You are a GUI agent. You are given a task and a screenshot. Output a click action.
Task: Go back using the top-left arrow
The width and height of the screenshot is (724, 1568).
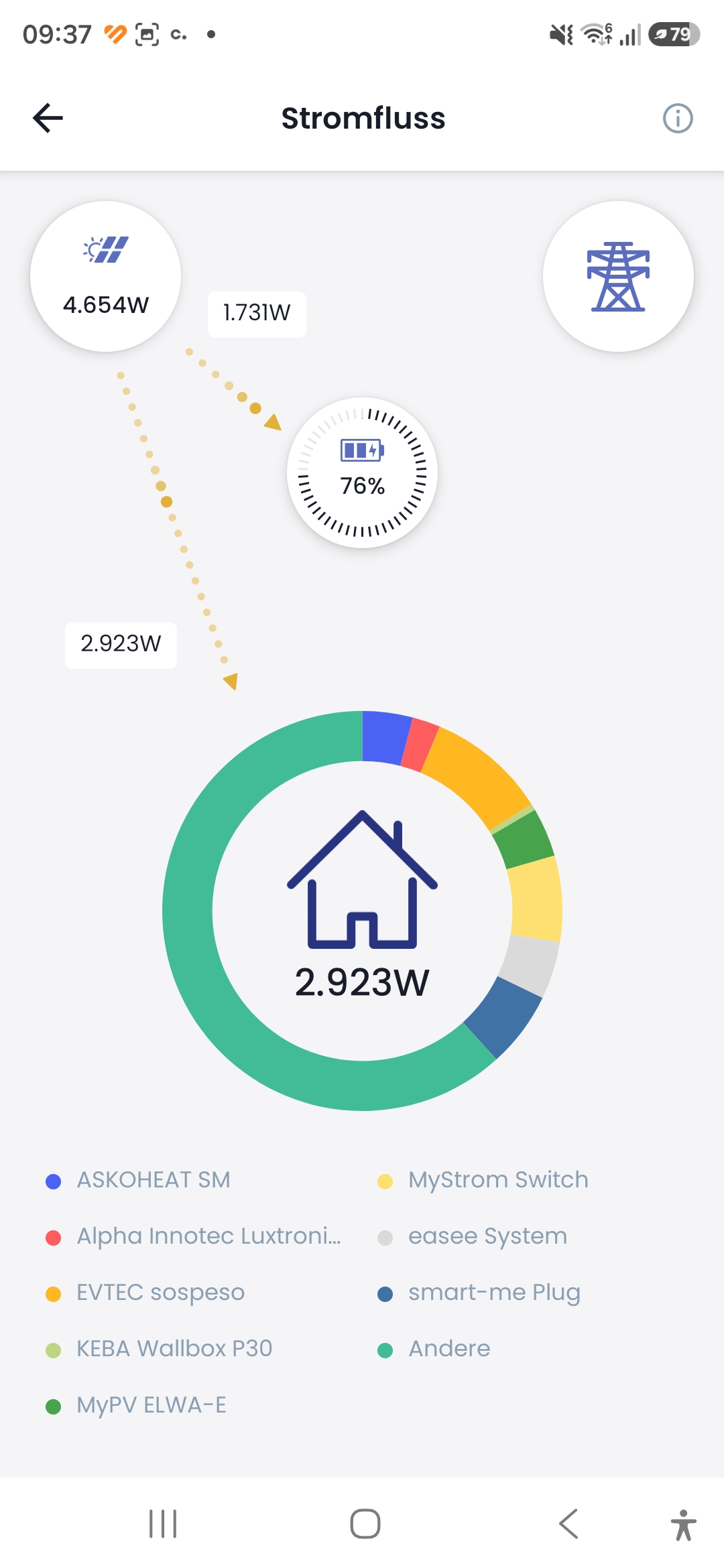click(x=48, y=118)
